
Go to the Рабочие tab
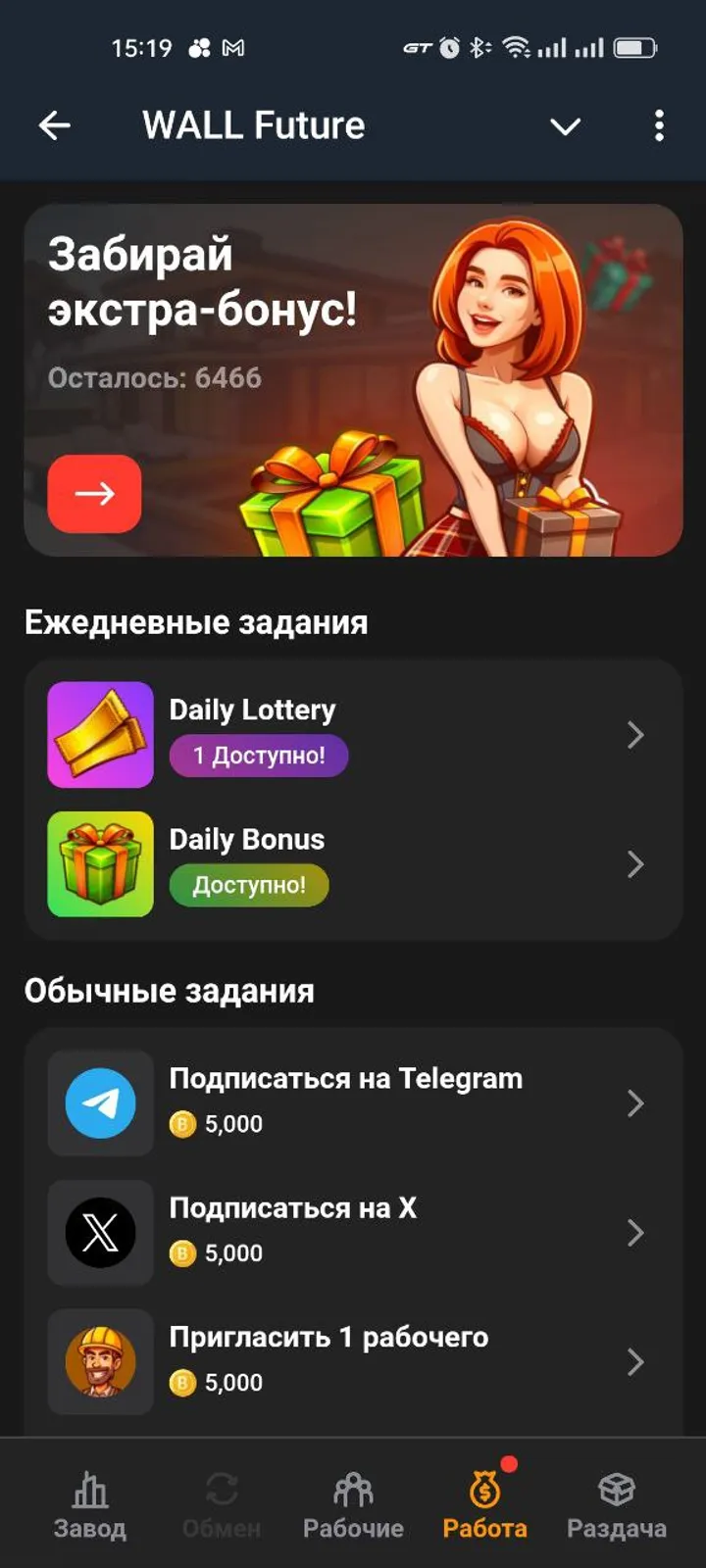pyautogui.click(x=353, y=1505)
